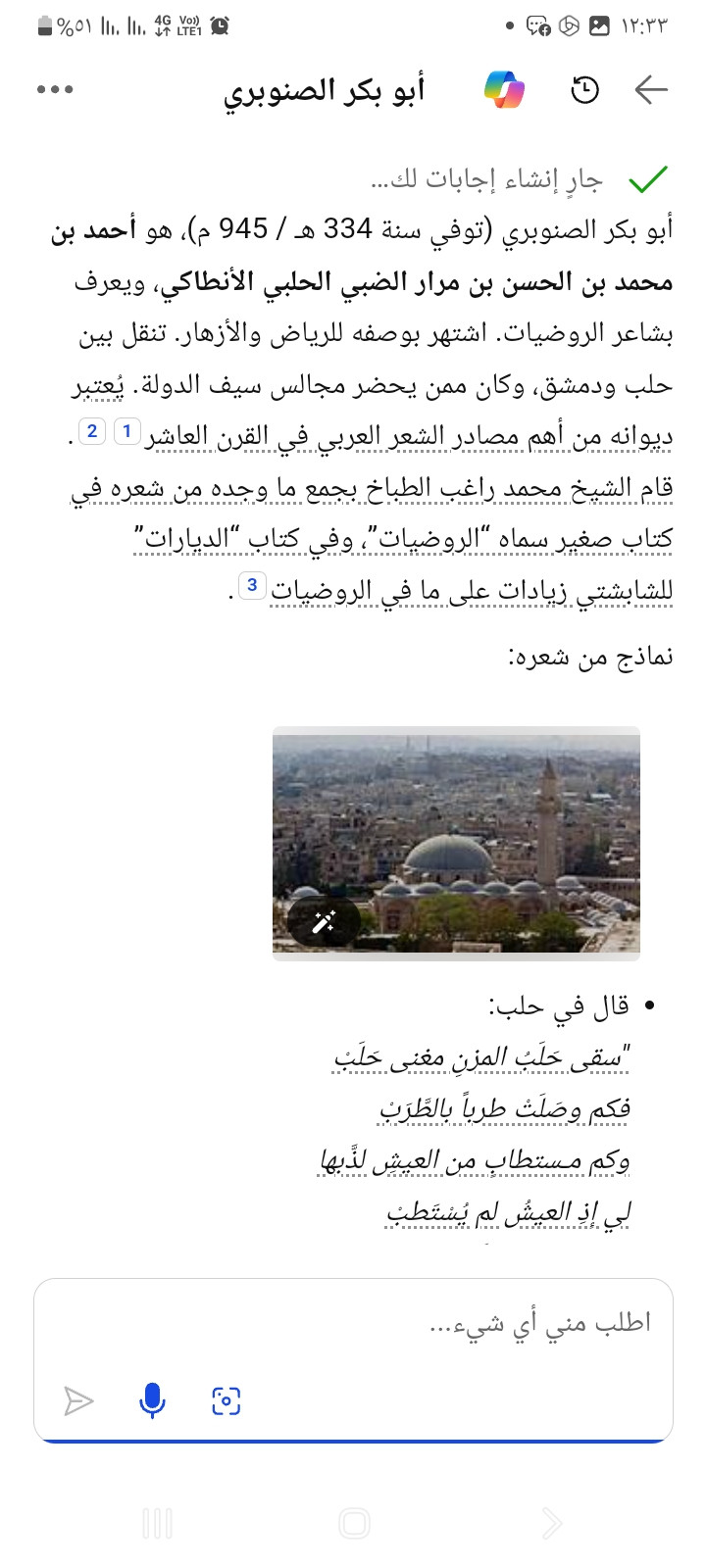Open the Aleppo mosque image
Viewport: 706px width, 1568px height.
point(456,843)
